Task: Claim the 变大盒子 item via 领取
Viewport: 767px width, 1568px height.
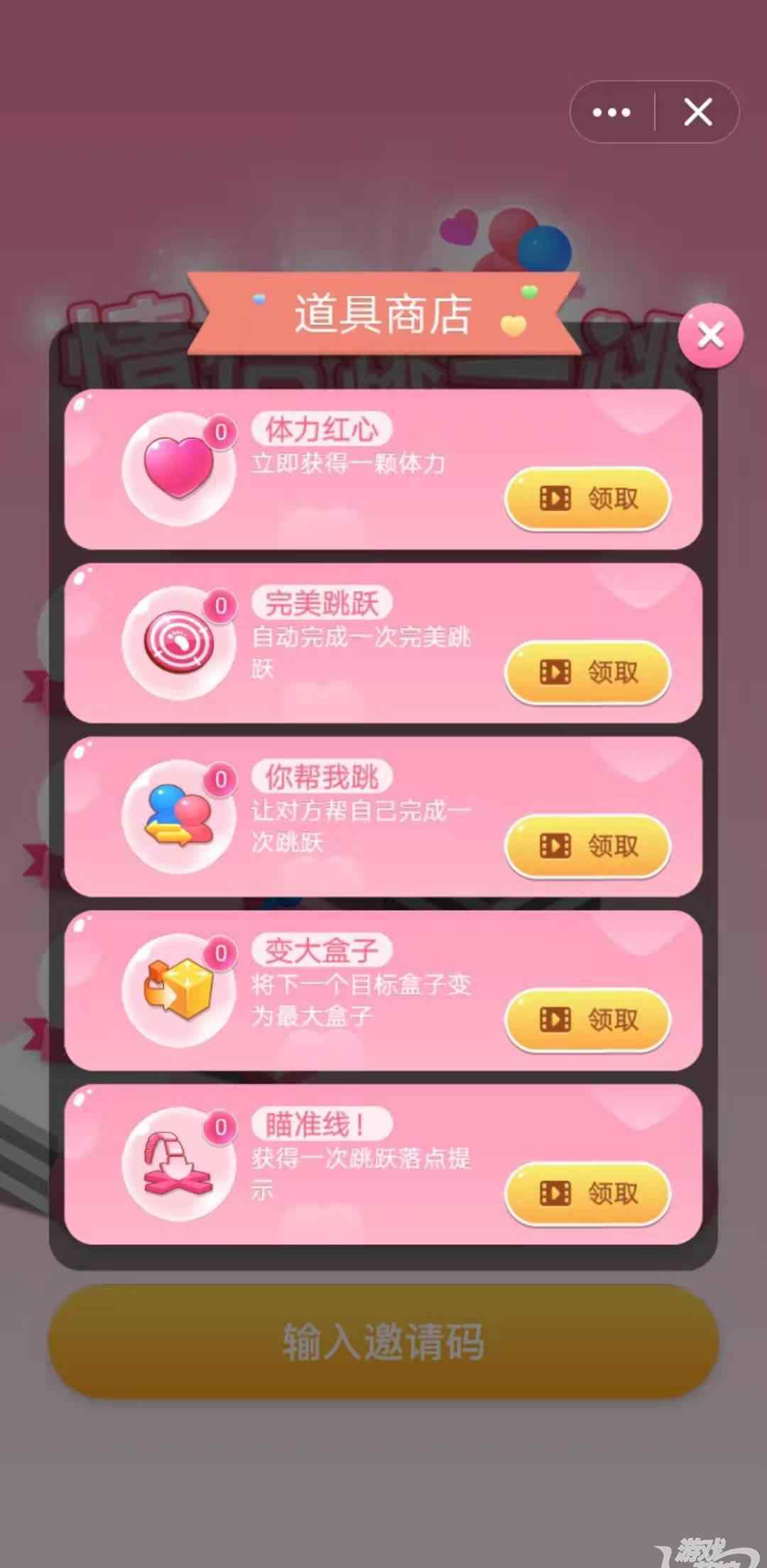Action: pyautogui.click(x=587, y=1020)
